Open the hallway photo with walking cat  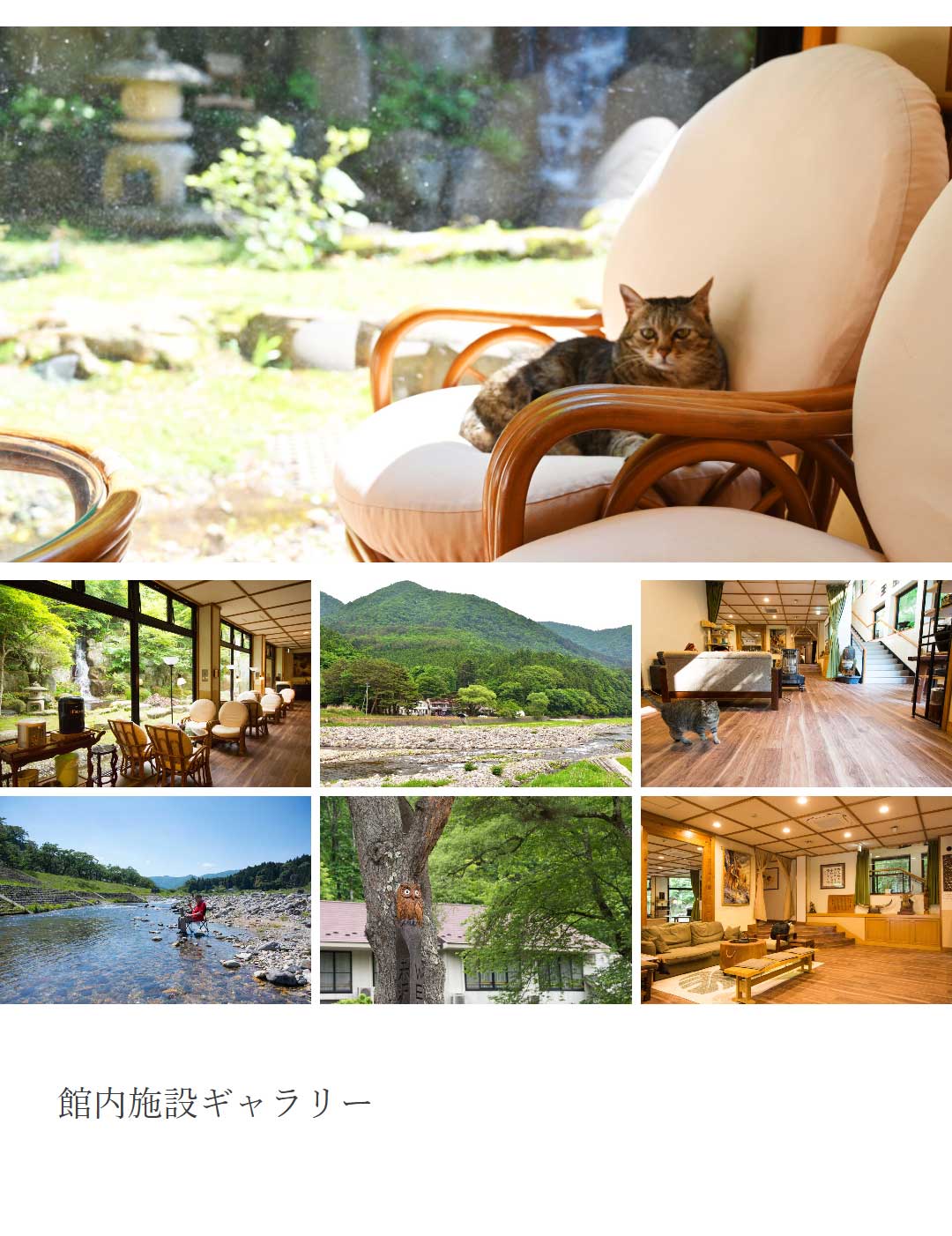point(796,683)
